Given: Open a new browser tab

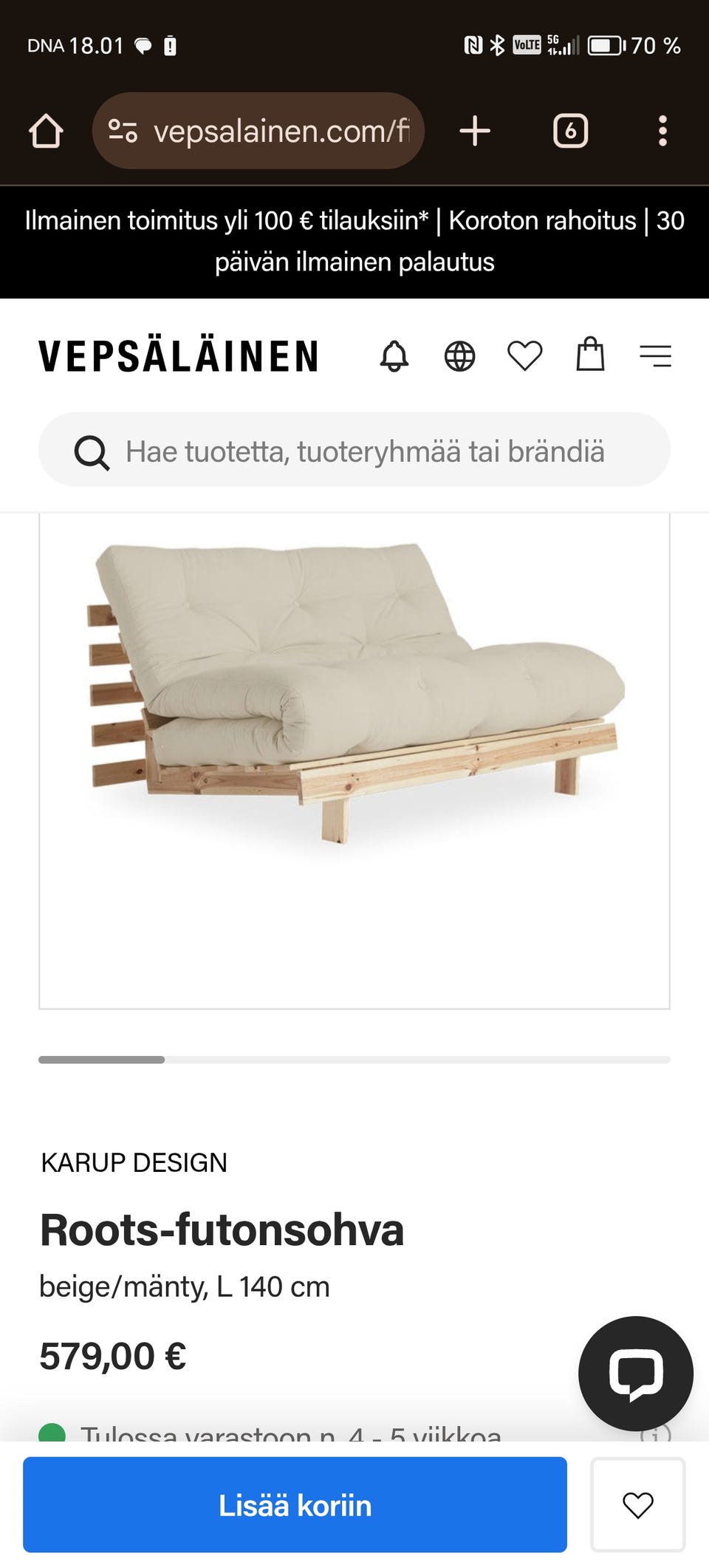Looking at the screenshot, I should [x=475, y=131].
